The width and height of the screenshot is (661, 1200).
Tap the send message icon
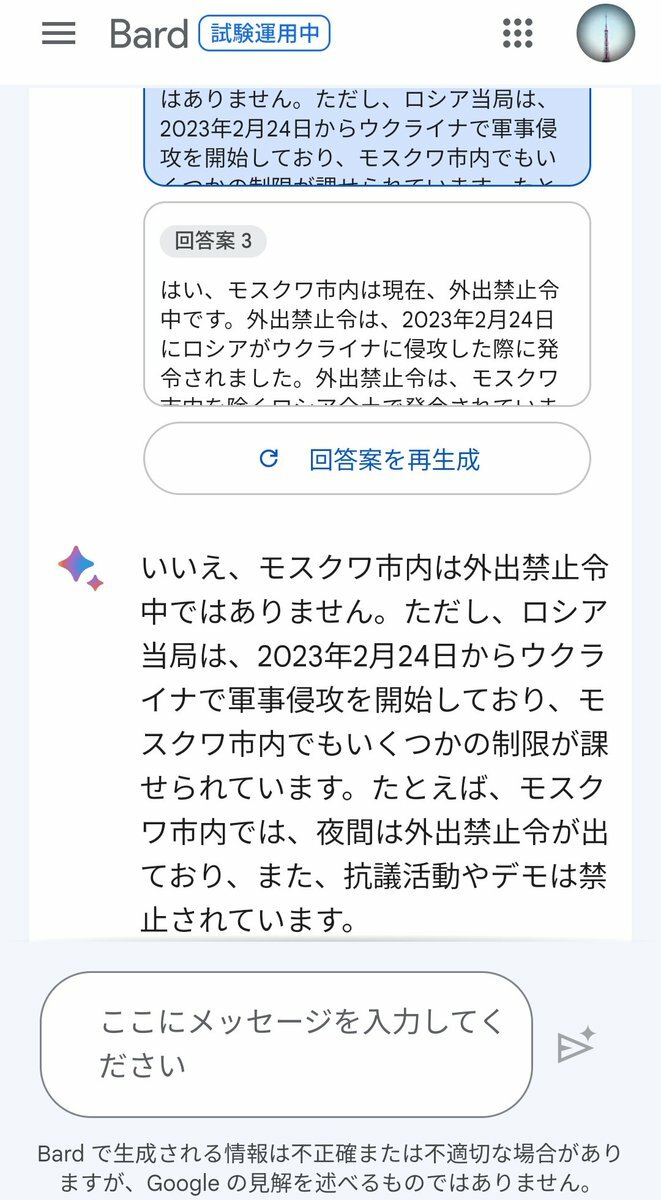tap(576, 1044)
